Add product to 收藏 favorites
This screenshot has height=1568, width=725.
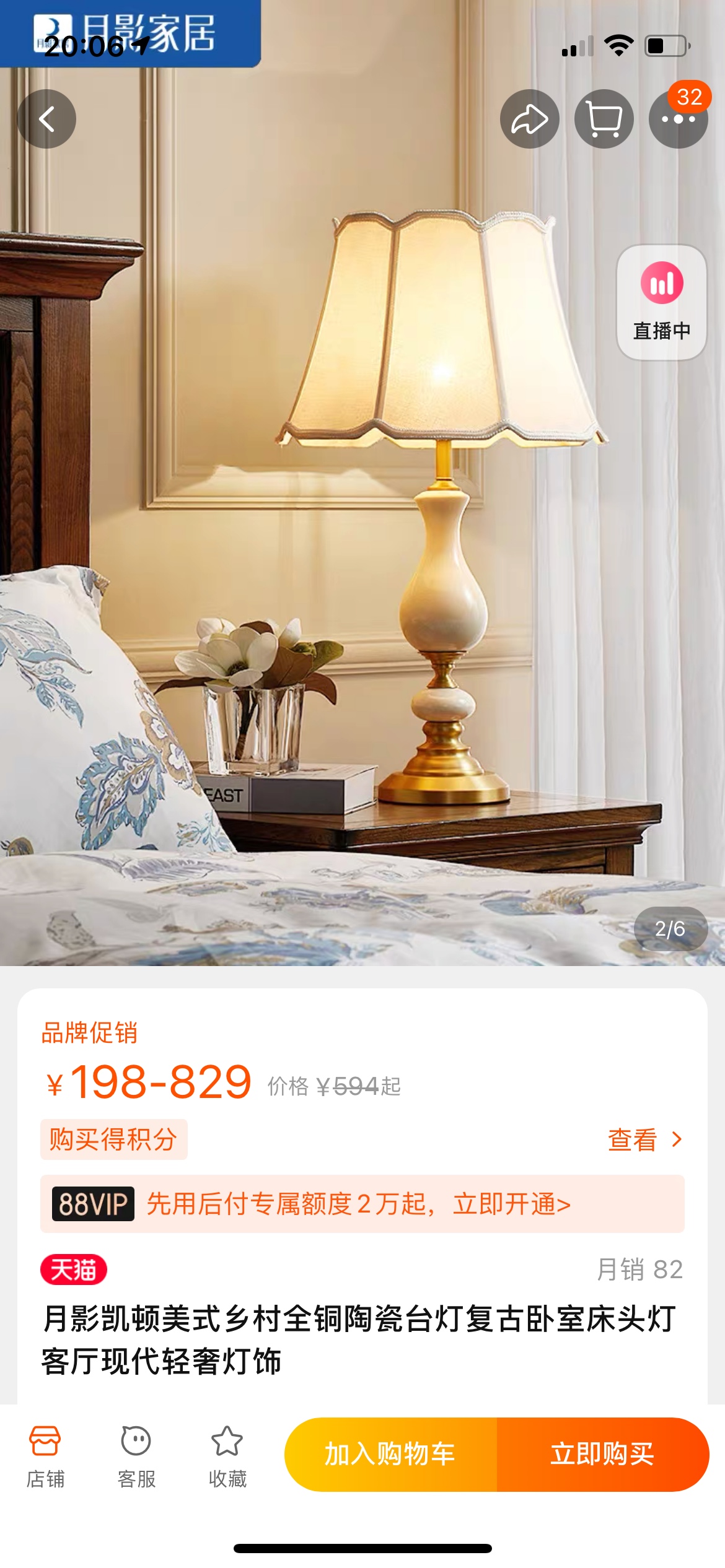coord(227,1455)
